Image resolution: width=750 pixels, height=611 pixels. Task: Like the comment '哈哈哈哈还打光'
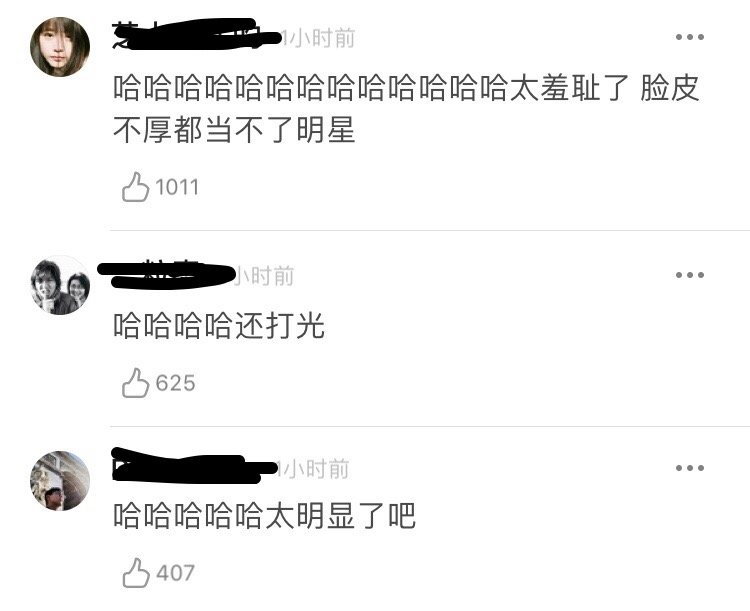pyautogui.click(x=136, y=383)
